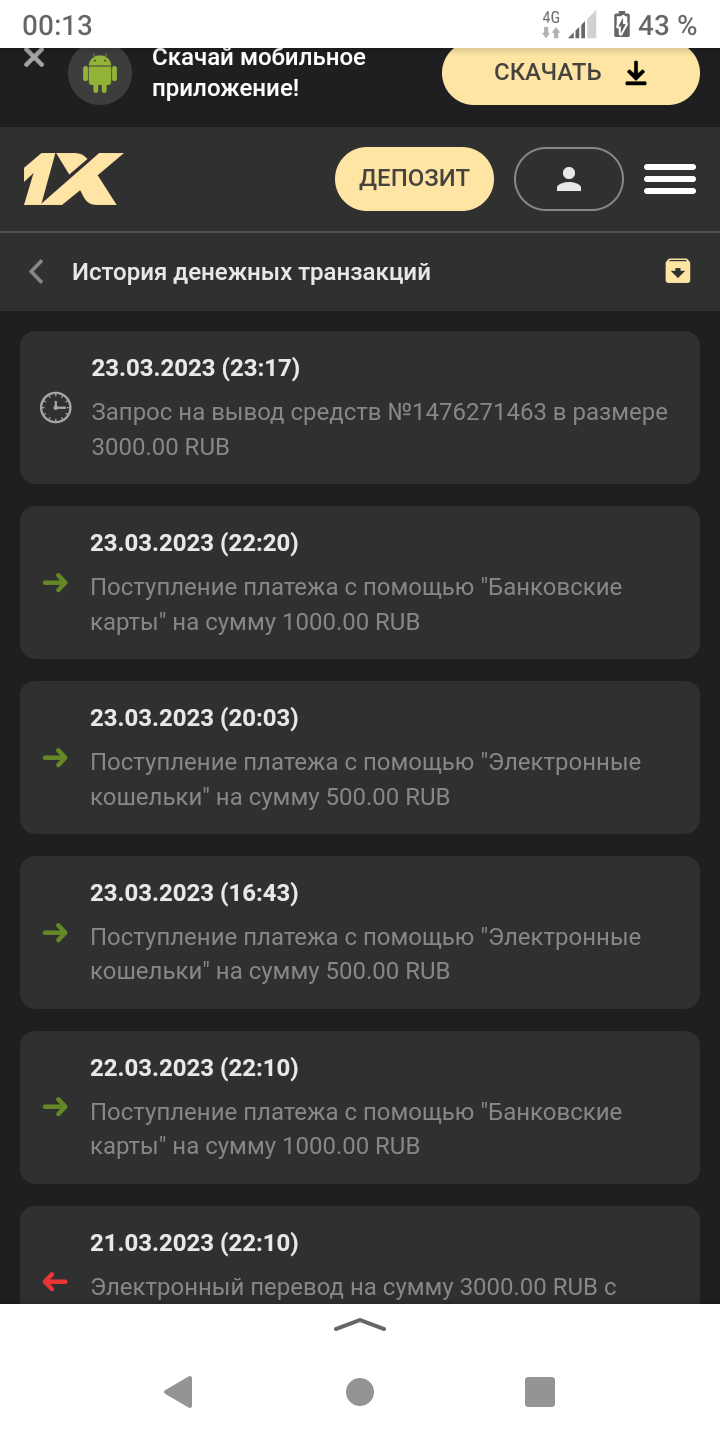Go to the 1X logo home page
Screen dimensions: 720x1440
pos(73,179)
